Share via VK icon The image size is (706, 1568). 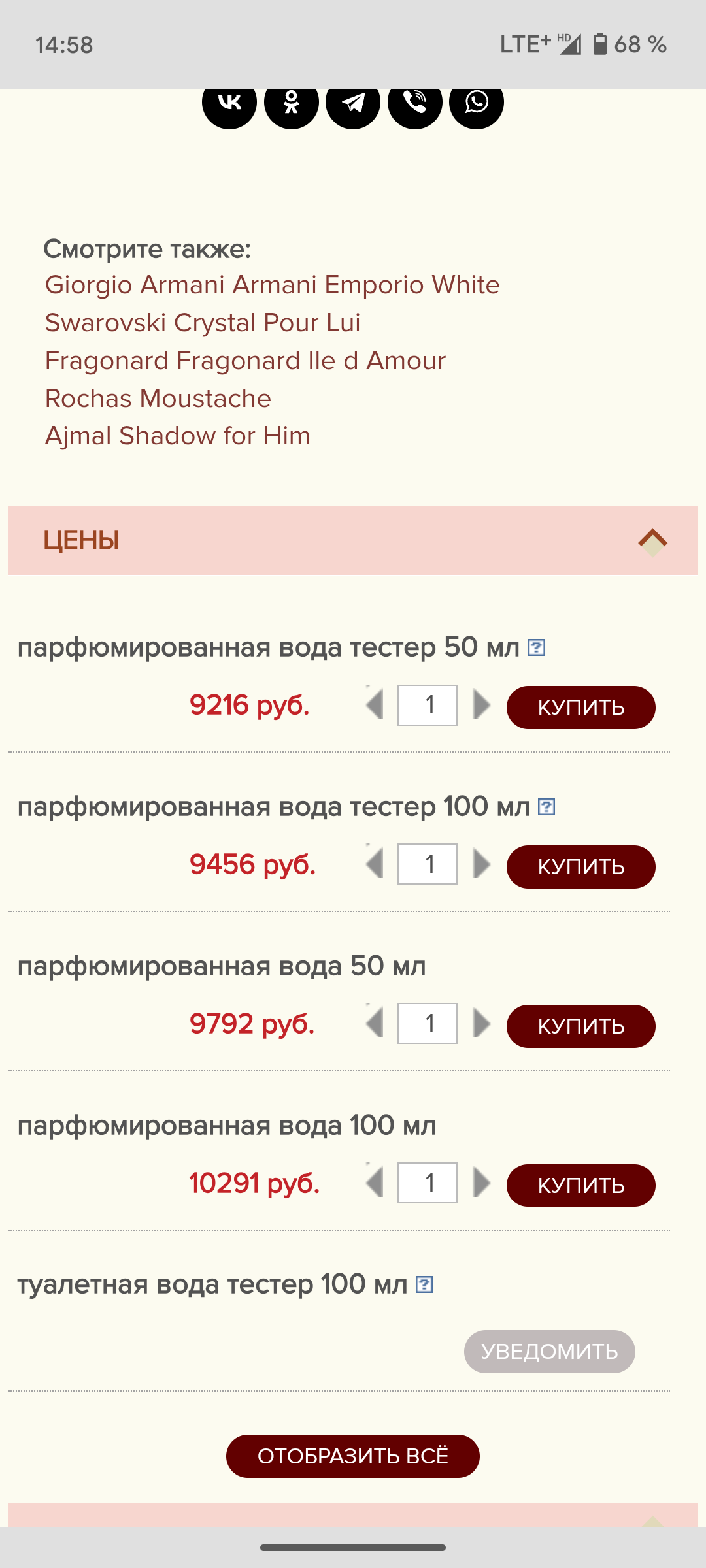(x=229, y=105)
